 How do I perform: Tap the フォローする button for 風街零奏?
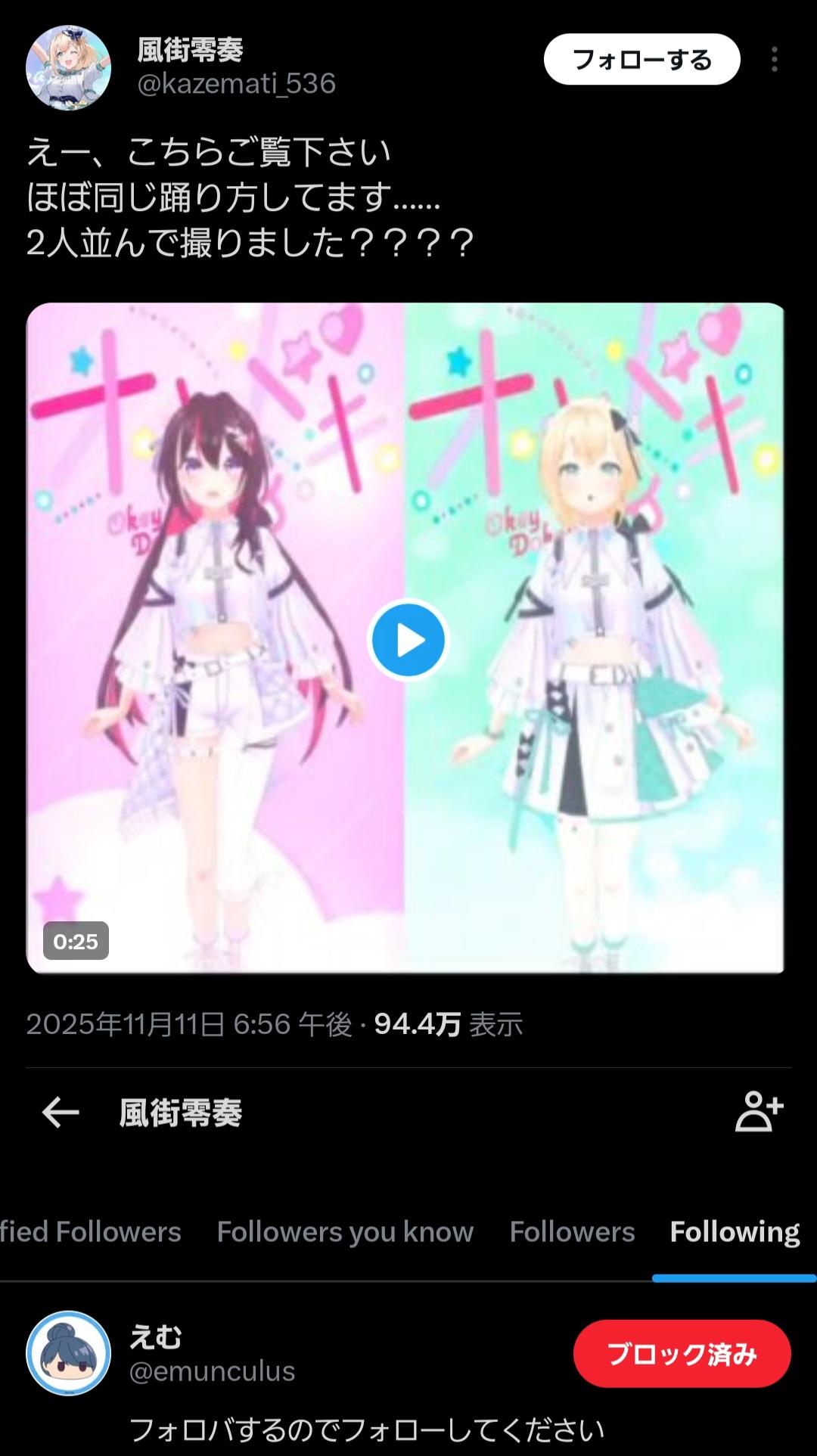click(641, 60)
